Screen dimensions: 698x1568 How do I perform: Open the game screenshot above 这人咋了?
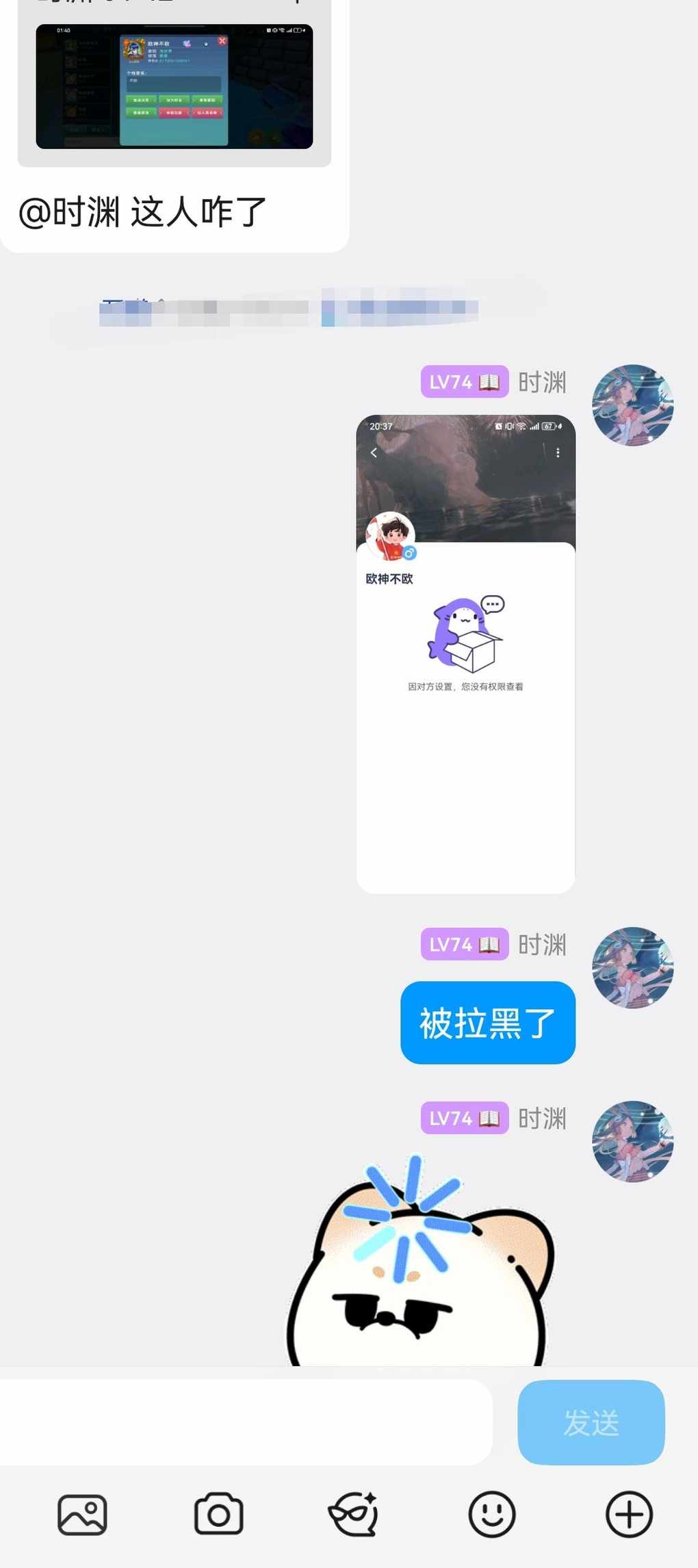tap(174, 86)
